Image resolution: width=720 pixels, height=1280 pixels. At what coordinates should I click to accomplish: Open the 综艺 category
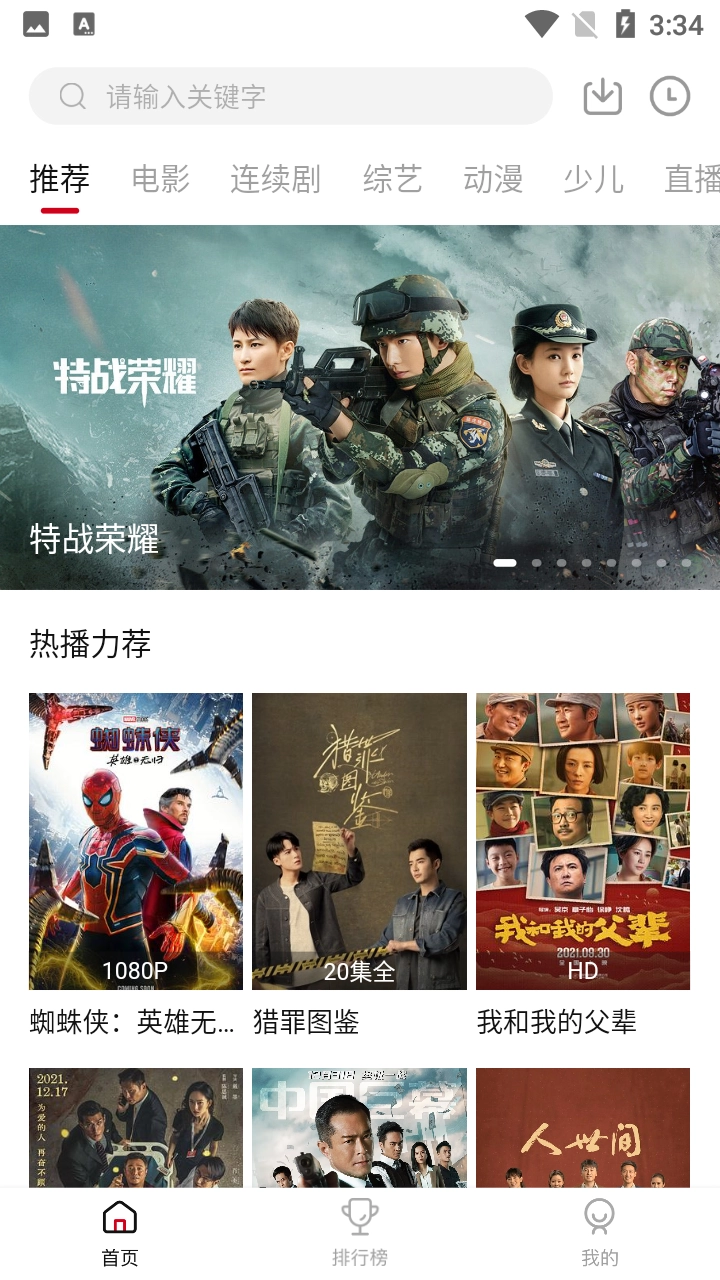pyautogui.click(x=392, y=178)
